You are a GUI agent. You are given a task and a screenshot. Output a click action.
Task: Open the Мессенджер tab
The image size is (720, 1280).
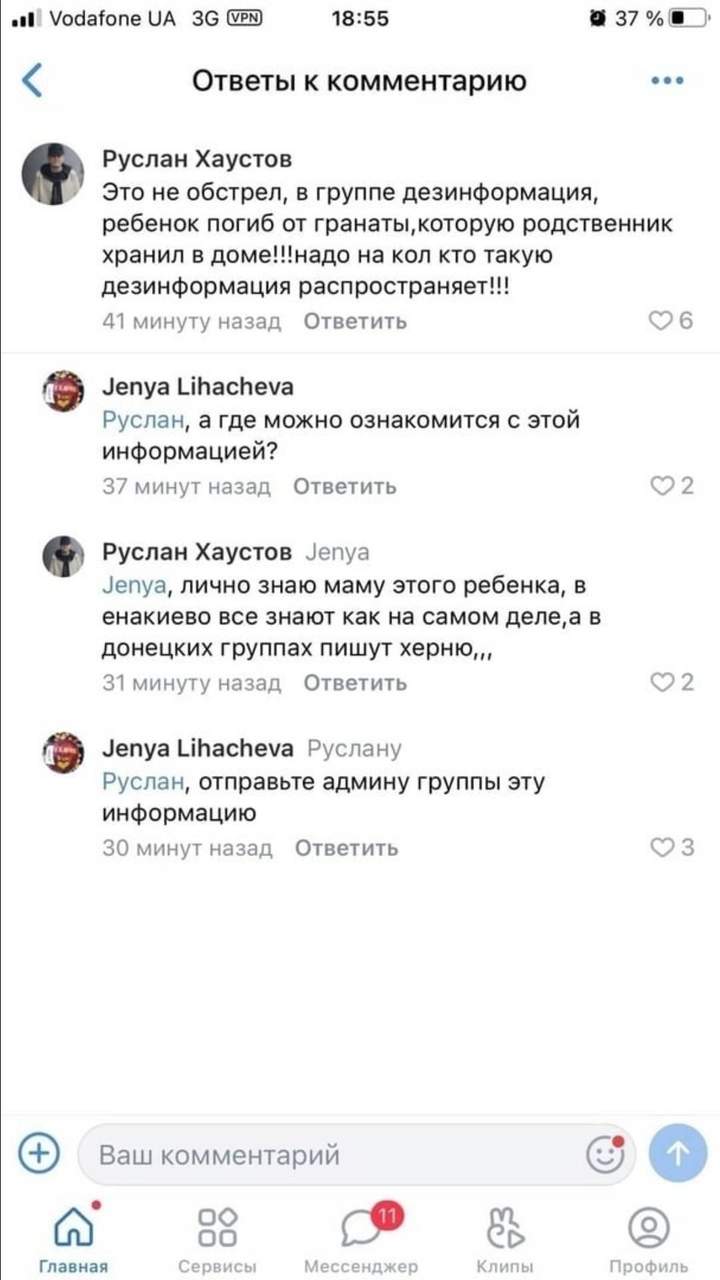(360, 1236)
